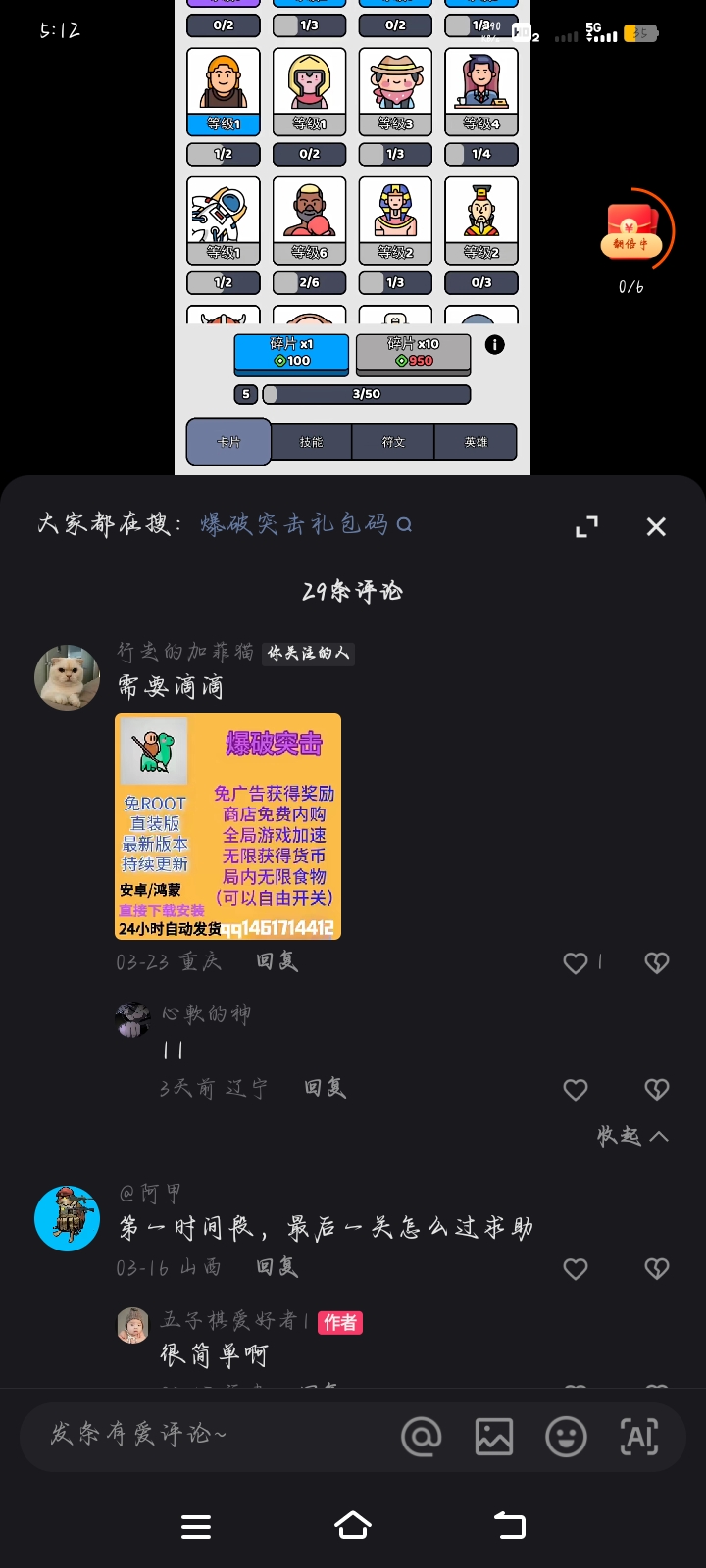Collapse replies with 收起
The height and width of the screenshot is (1568, 706).
pos(631,1136)
